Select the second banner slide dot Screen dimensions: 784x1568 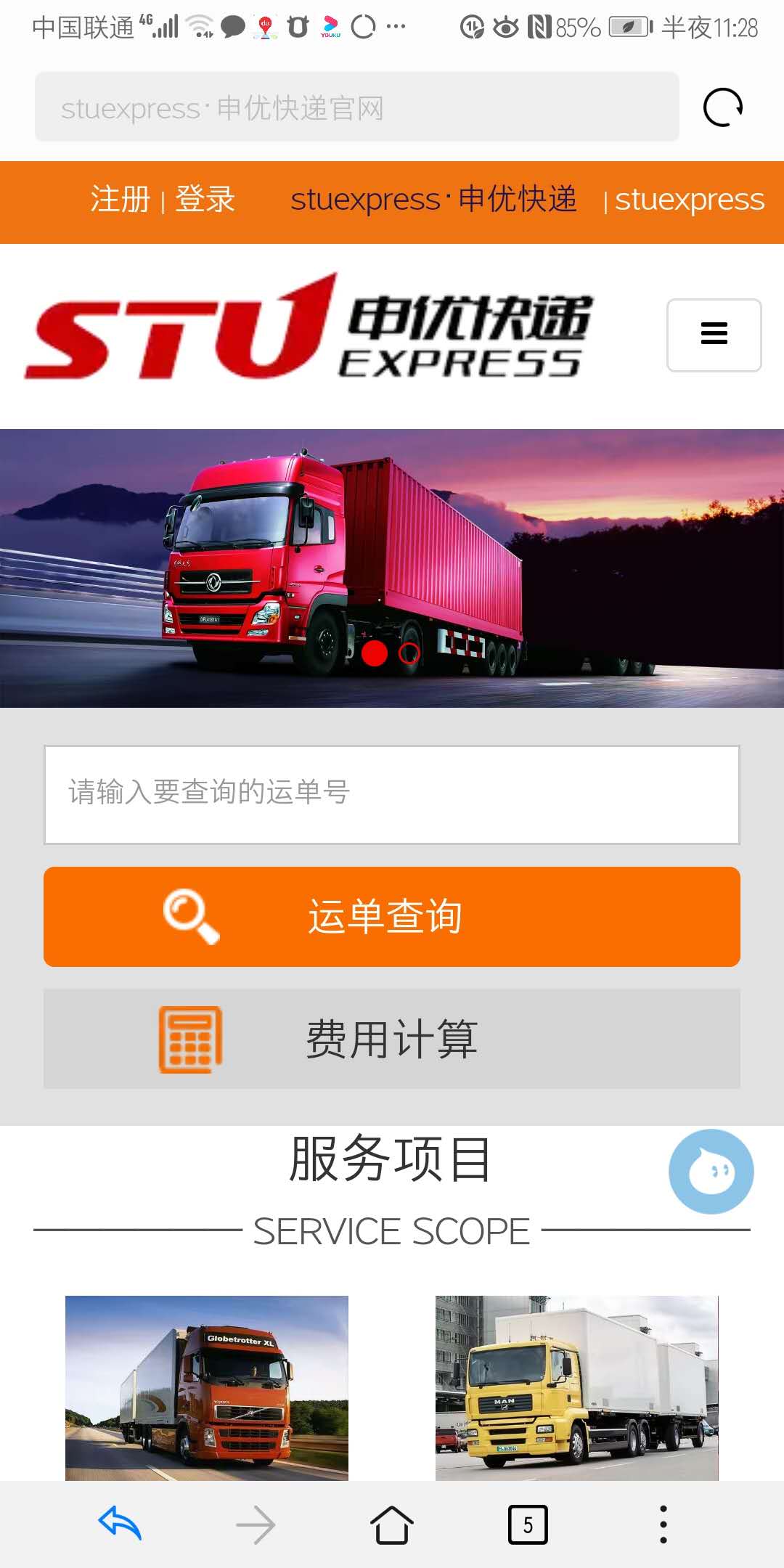click(409, 653)
